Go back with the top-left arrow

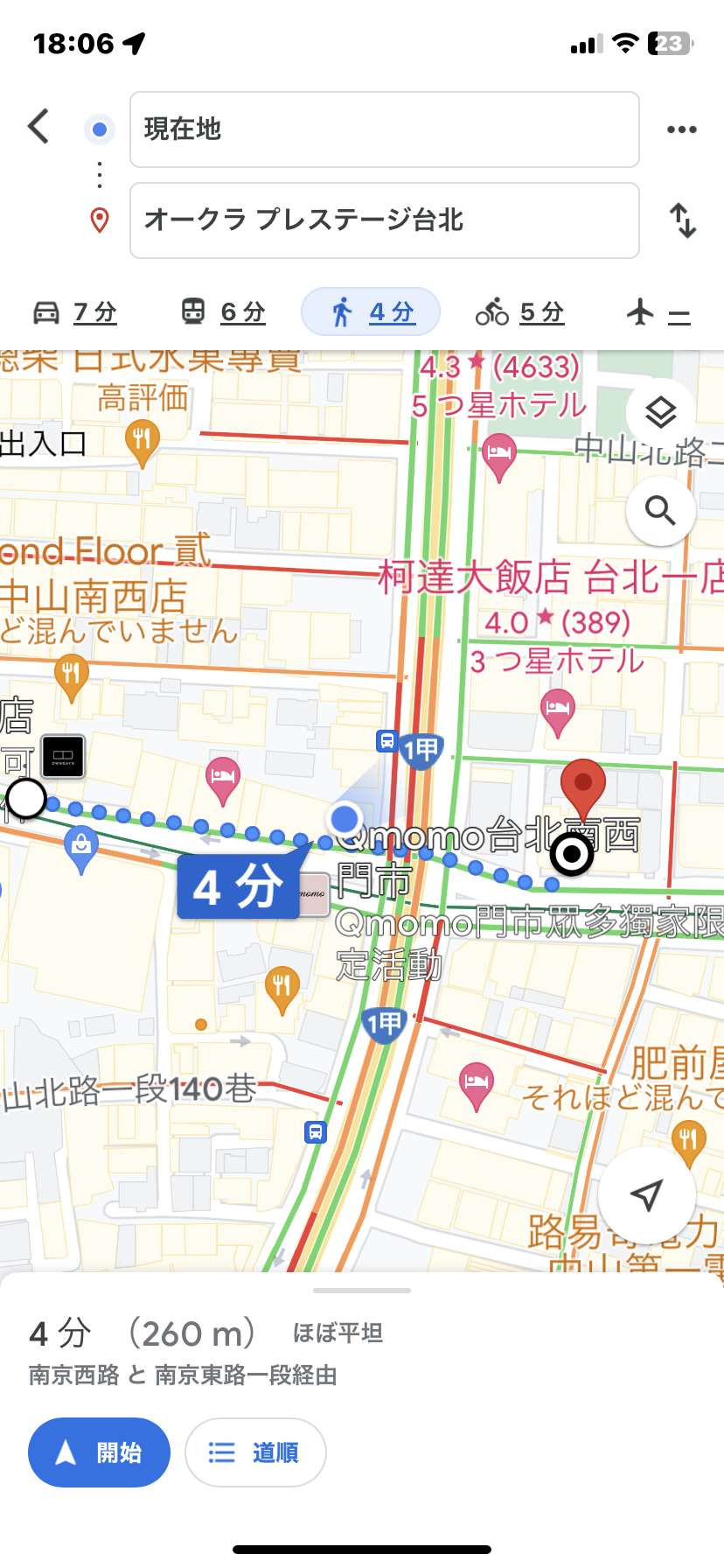click(x=38, y=127)
